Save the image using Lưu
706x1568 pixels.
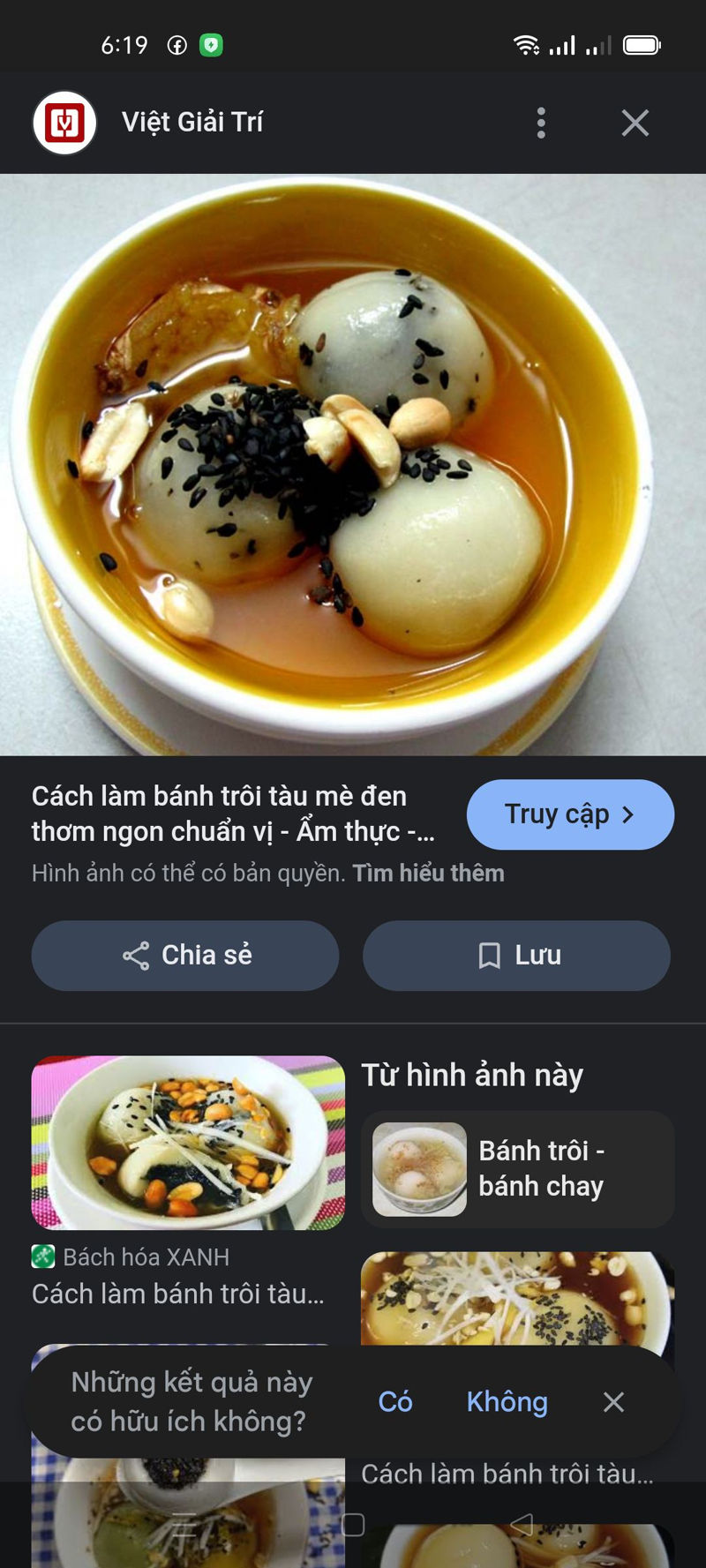click(x=516, y=956)
